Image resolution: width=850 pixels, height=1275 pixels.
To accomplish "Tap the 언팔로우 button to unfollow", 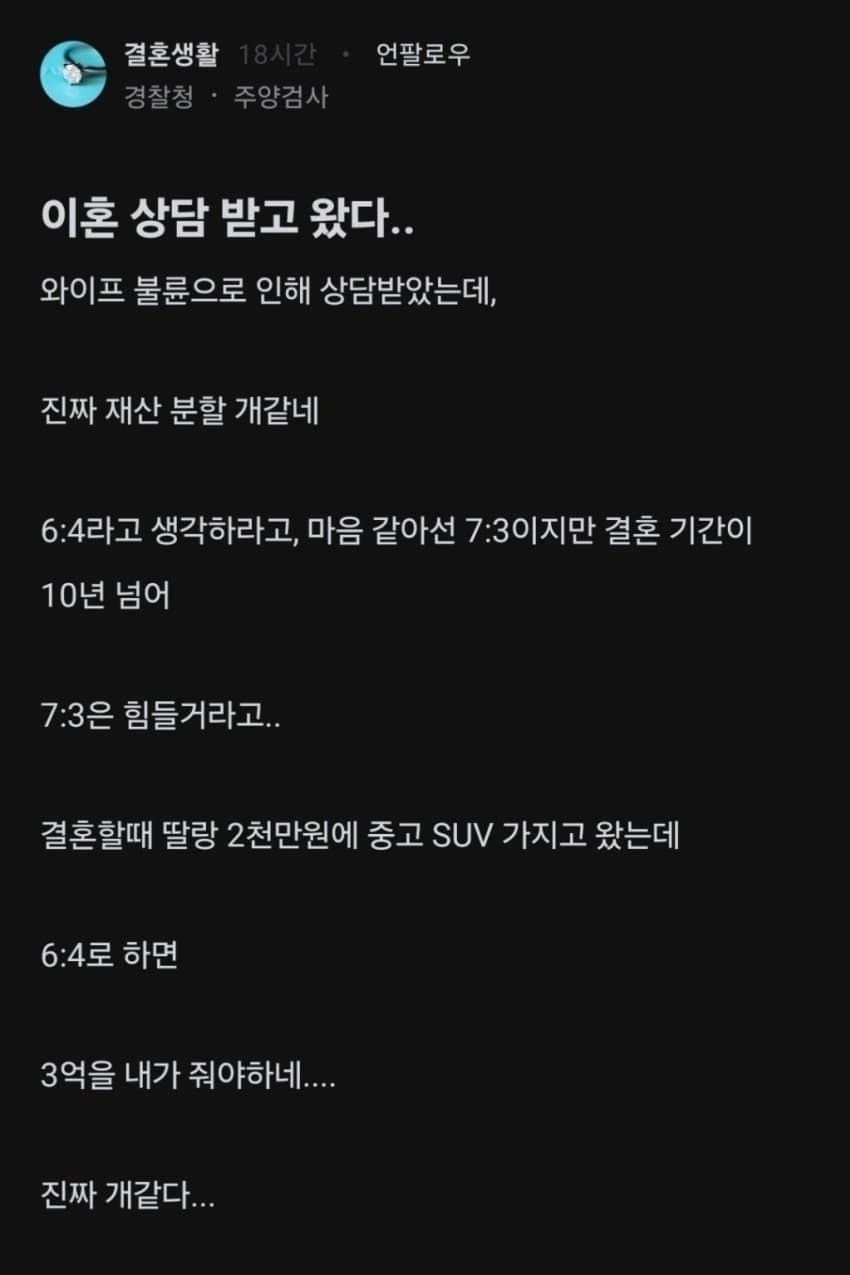I will (x=422, y=55).
